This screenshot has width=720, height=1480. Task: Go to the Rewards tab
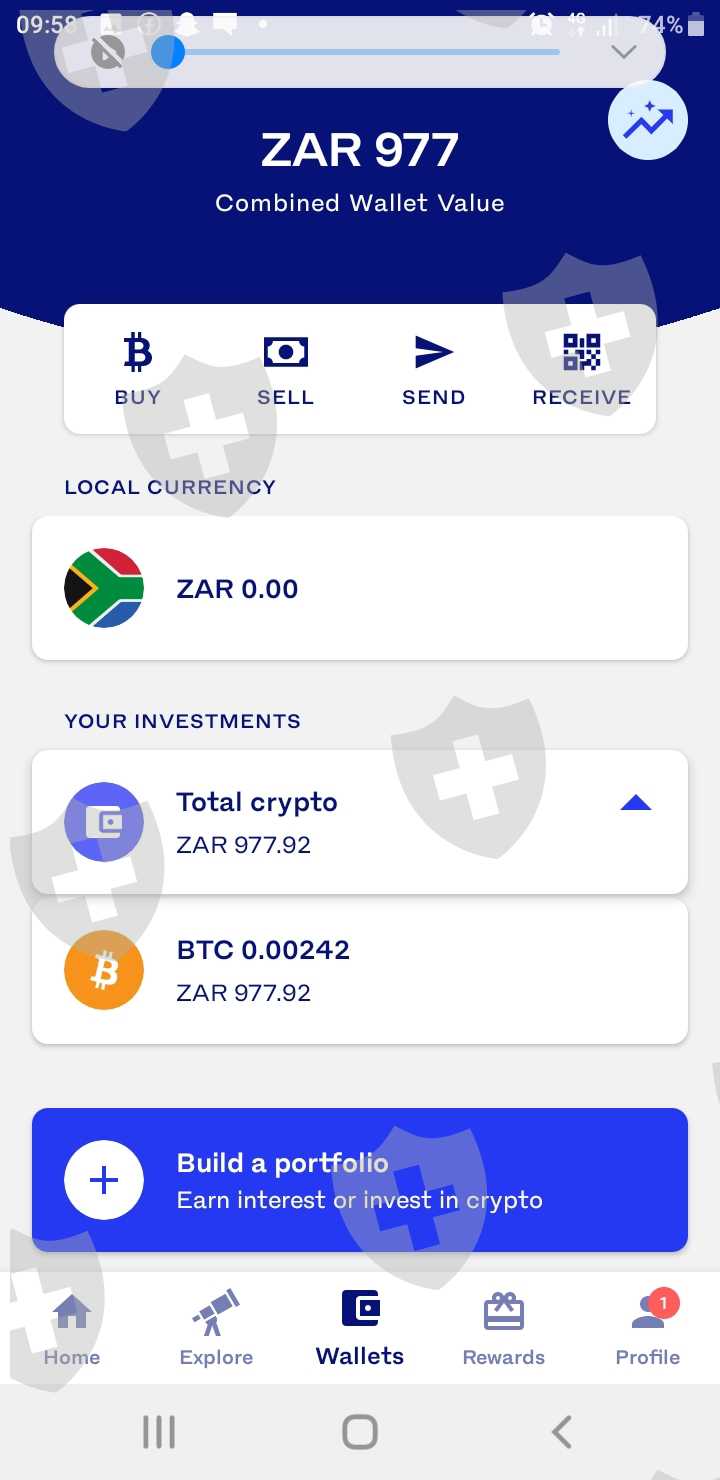[504, 1330]
